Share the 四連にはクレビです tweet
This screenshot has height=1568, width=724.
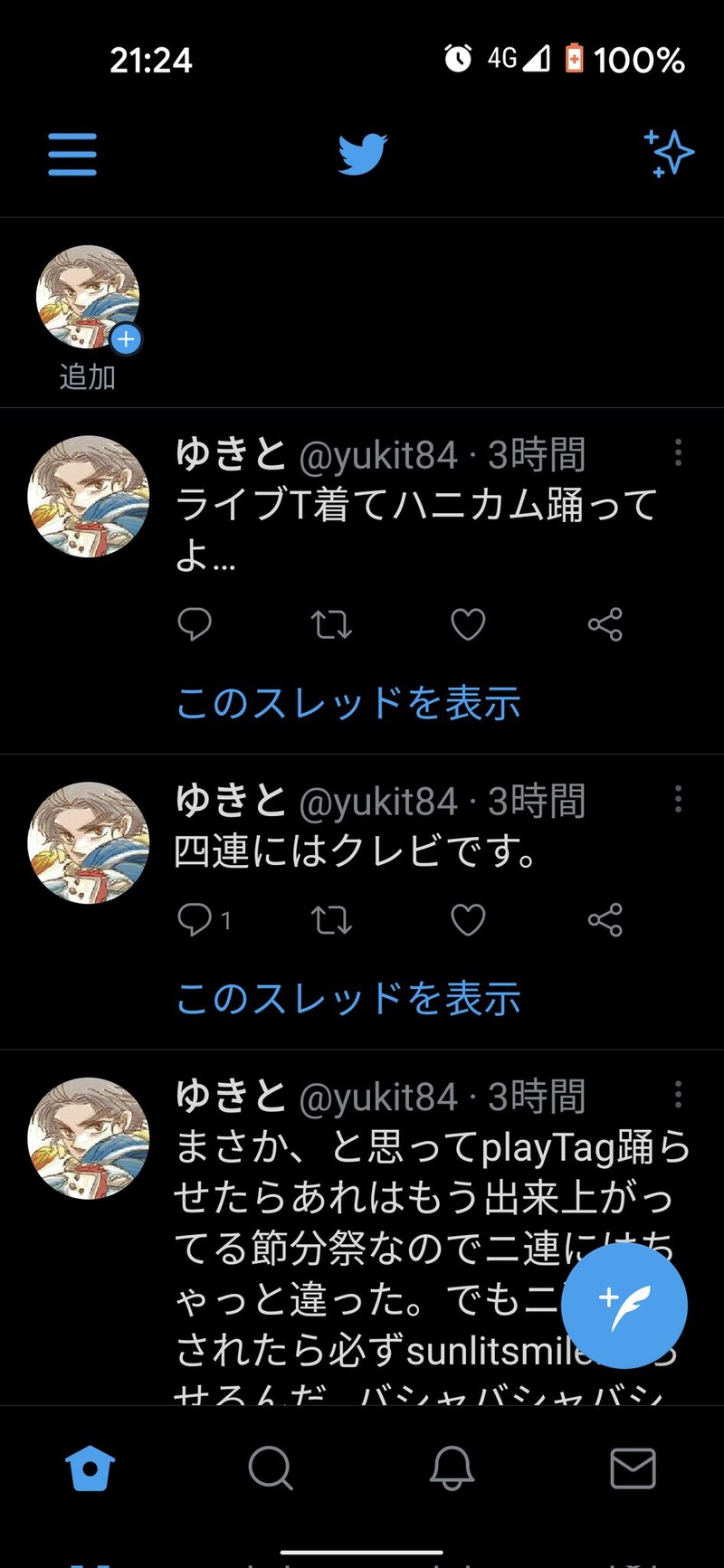[605, 920]
